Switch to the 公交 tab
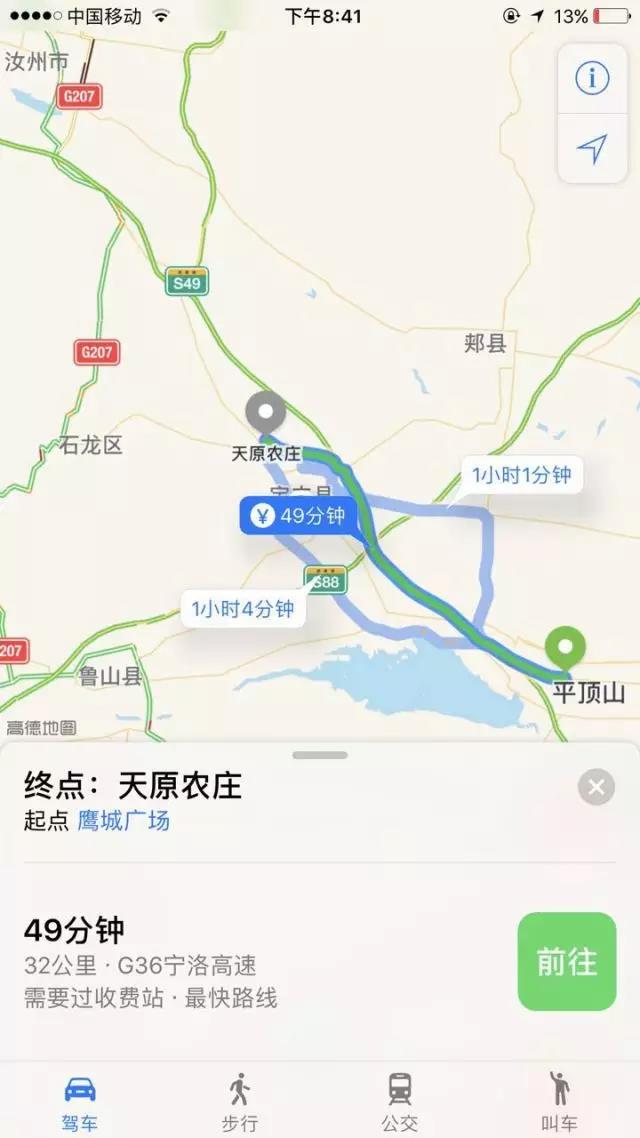Screen dimensions: 640x1138 click(x=400, y=1100)
